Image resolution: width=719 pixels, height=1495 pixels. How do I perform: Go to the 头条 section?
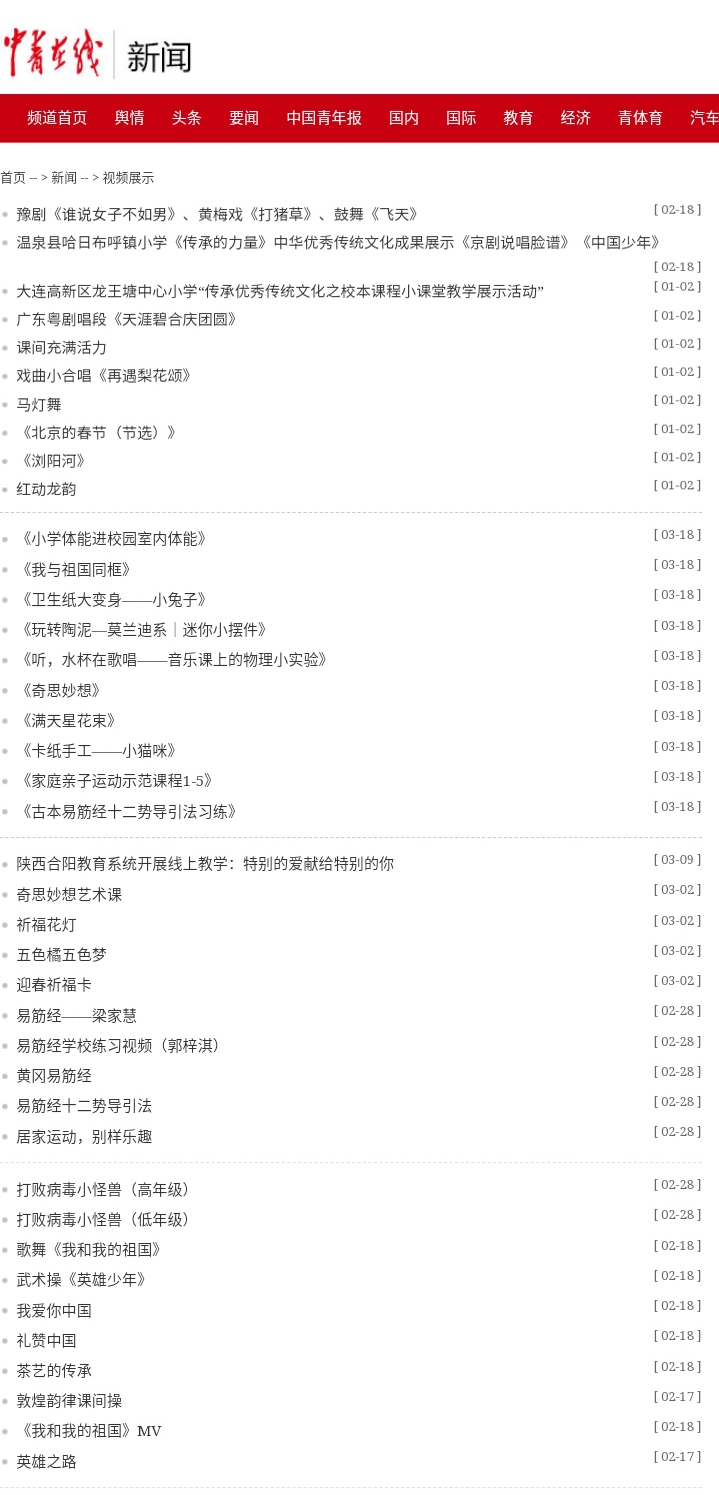click(x=186, y=118)
